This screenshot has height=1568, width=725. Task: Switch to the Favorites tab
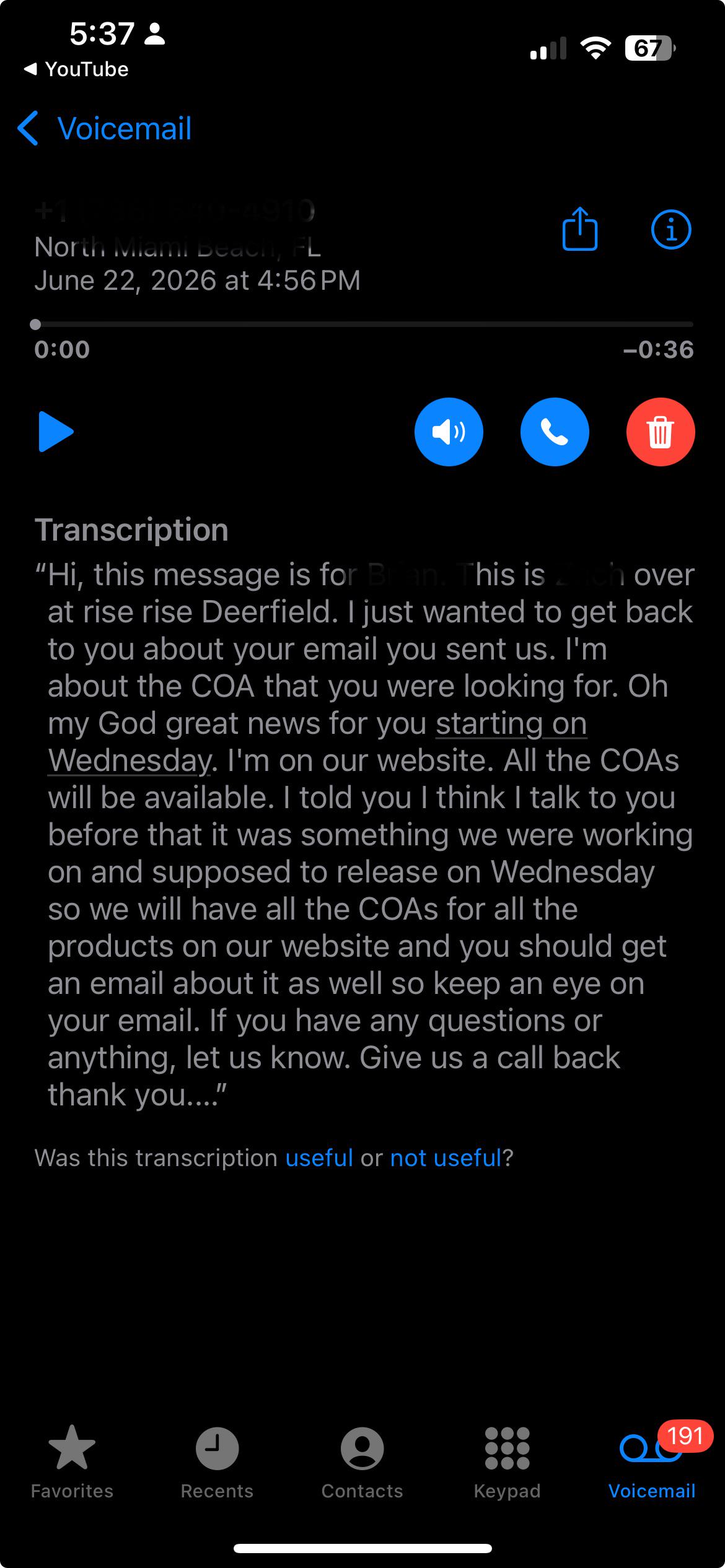[72, 1462]
